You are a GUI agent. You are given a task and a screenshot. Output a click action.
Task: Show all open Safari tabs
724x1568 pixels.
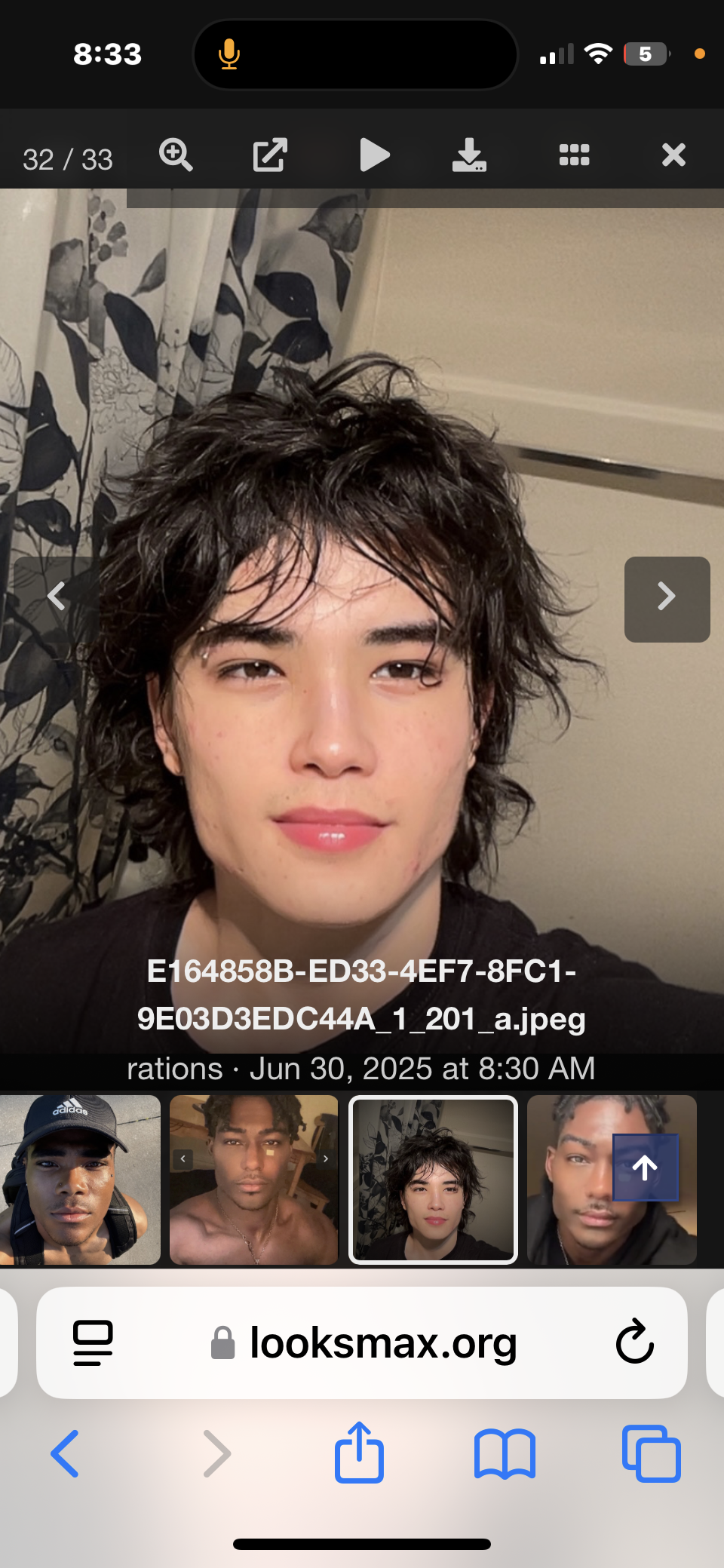tap(652, 1453)
